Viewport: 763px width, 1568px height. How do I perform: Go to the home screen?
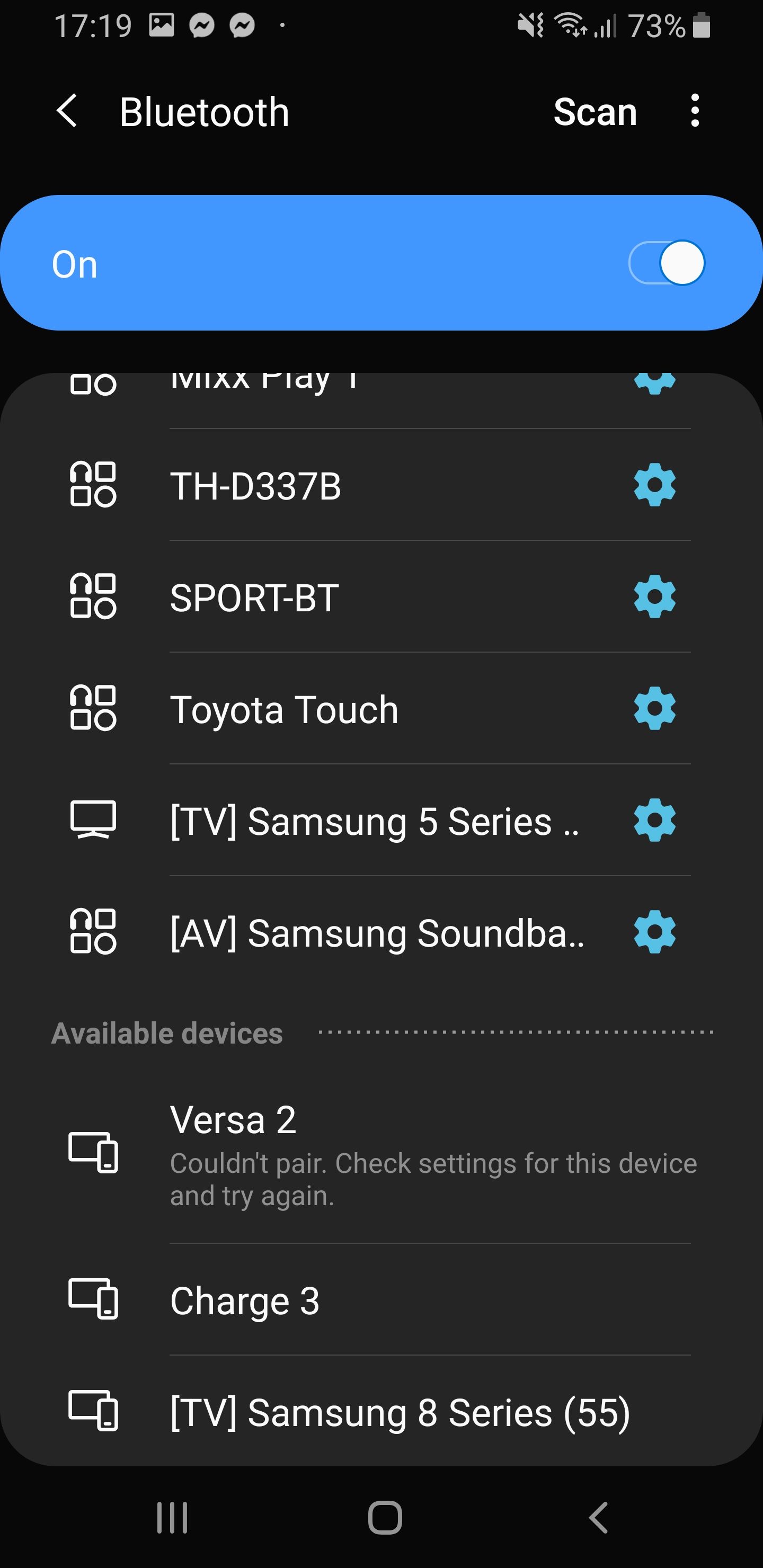[x=385, y=1518]
